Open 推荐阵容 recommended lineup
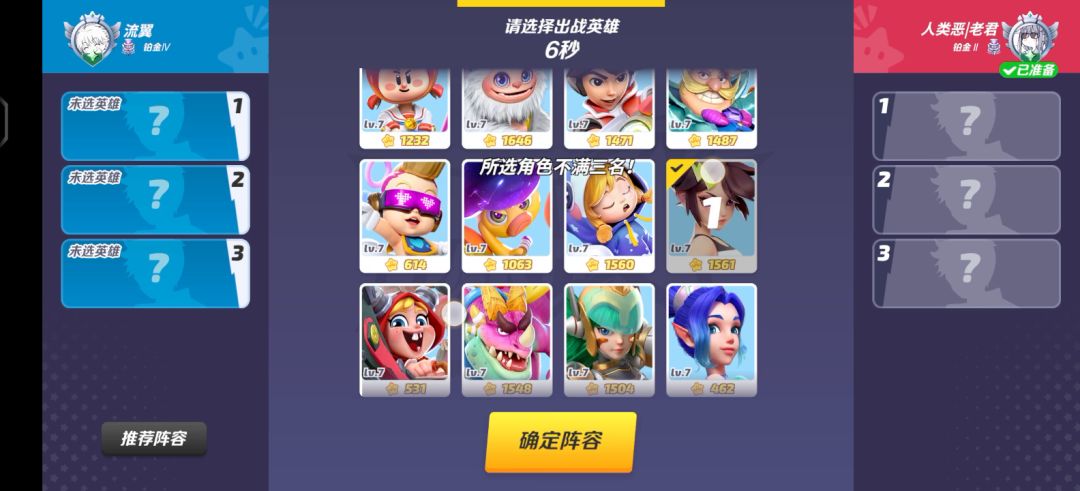The height and width of the screenshot is (491, 1080). [154, 438]
